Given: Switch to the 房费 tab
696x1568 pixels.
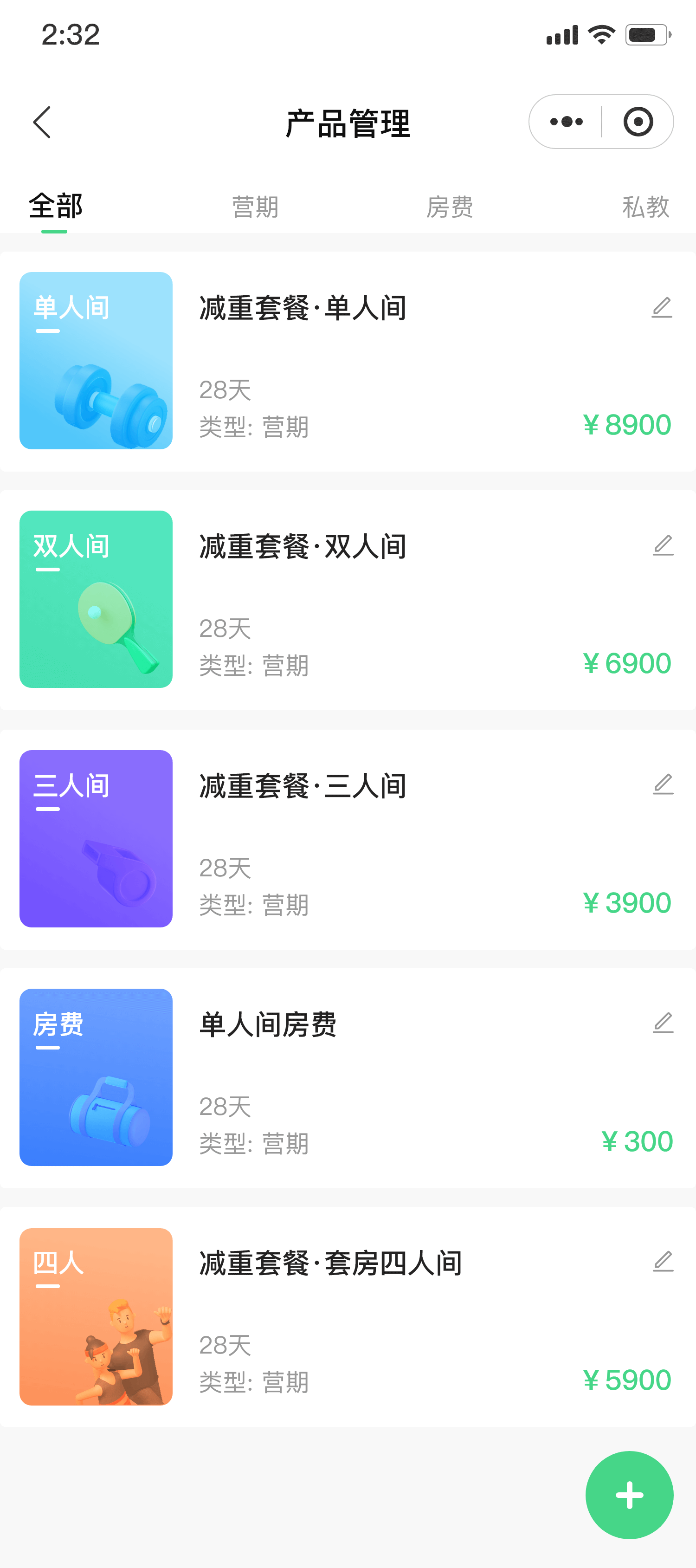Looking at the screenshot, I should pyautogui.click(x=450, y=207).
